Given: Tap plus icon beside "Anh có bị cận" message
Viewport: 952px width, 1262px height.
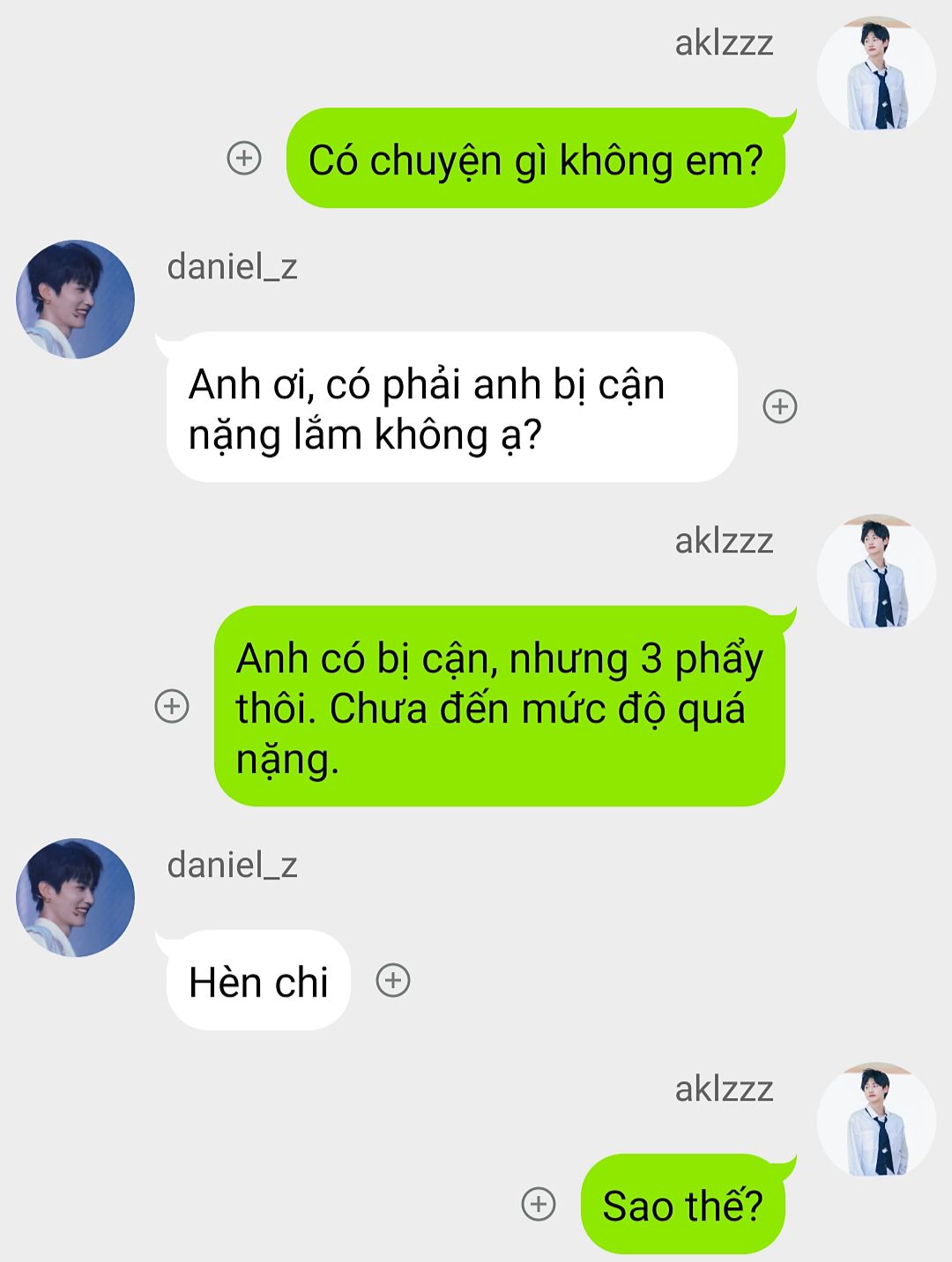Looking at the screenshot, I should pos(172,706).
